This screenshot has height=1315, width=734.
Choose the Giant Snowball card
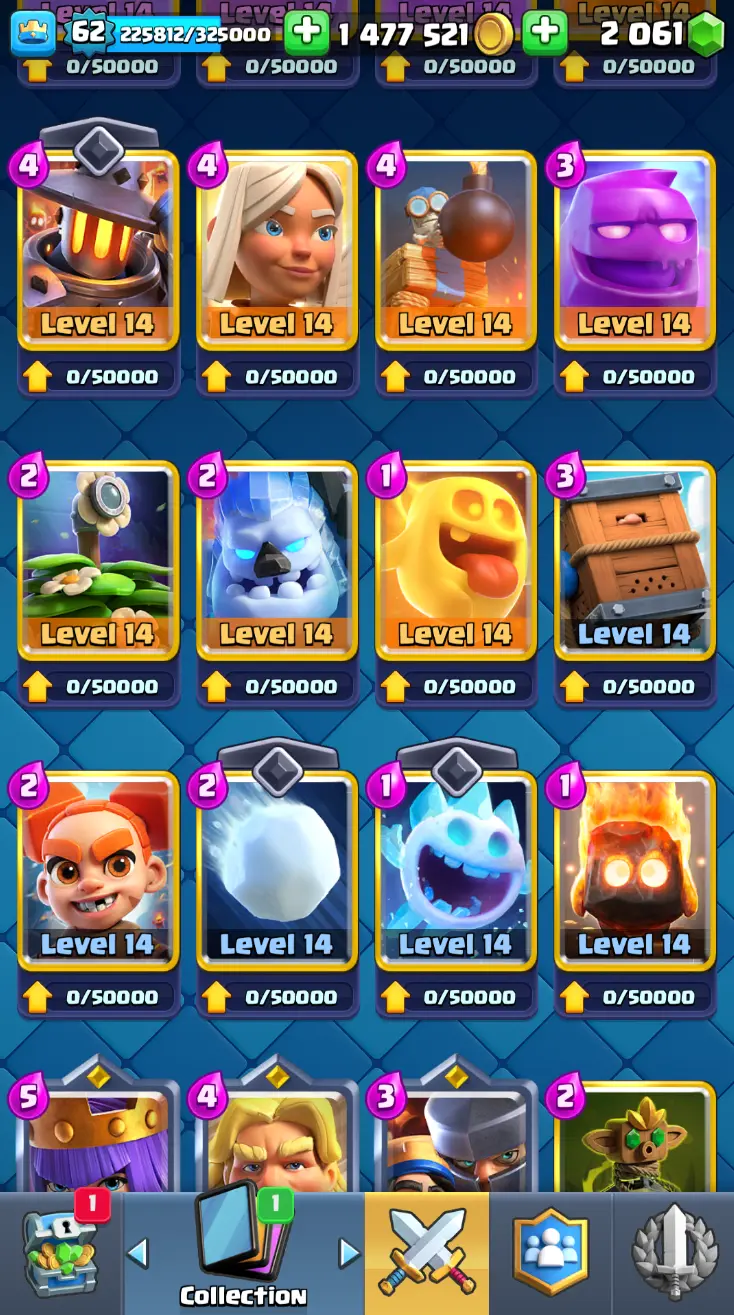tap(277, 870)
